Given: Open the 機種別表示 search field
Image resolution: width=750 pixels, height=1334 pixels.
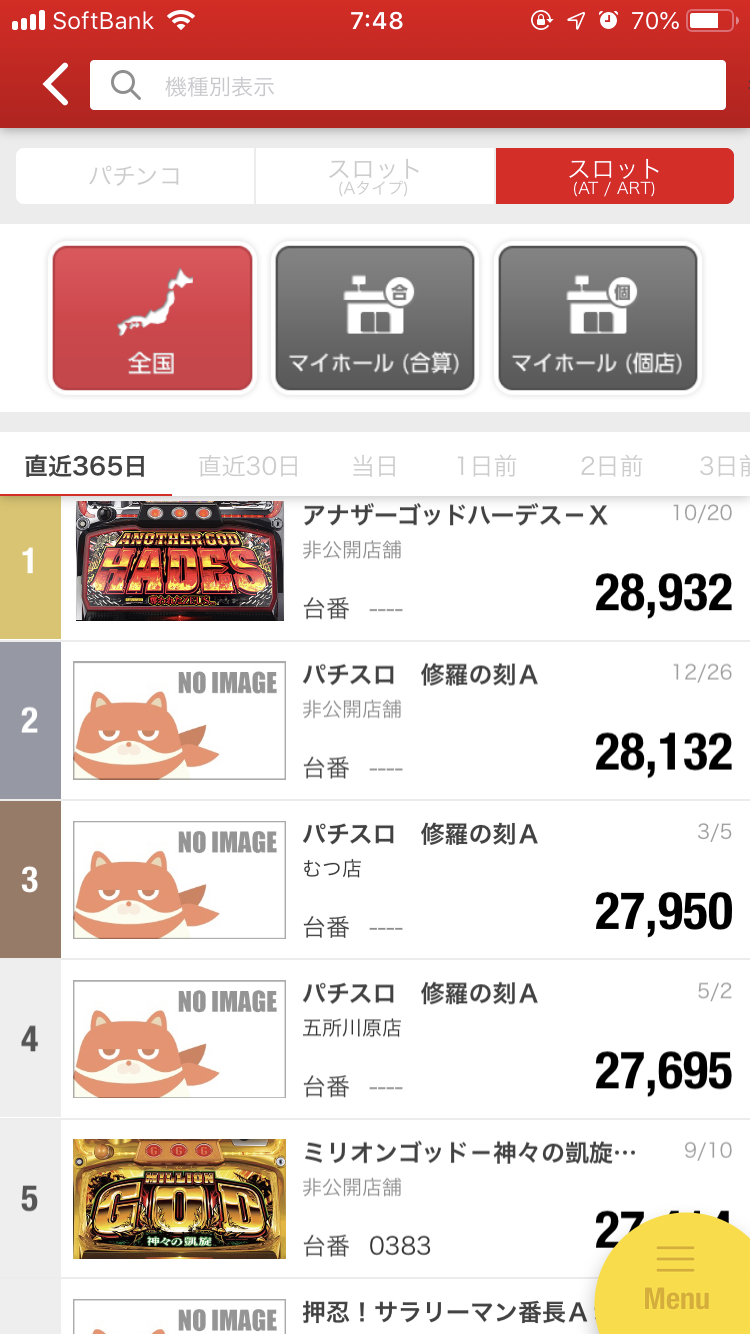Looking at the screenshot, I should 408,85.
